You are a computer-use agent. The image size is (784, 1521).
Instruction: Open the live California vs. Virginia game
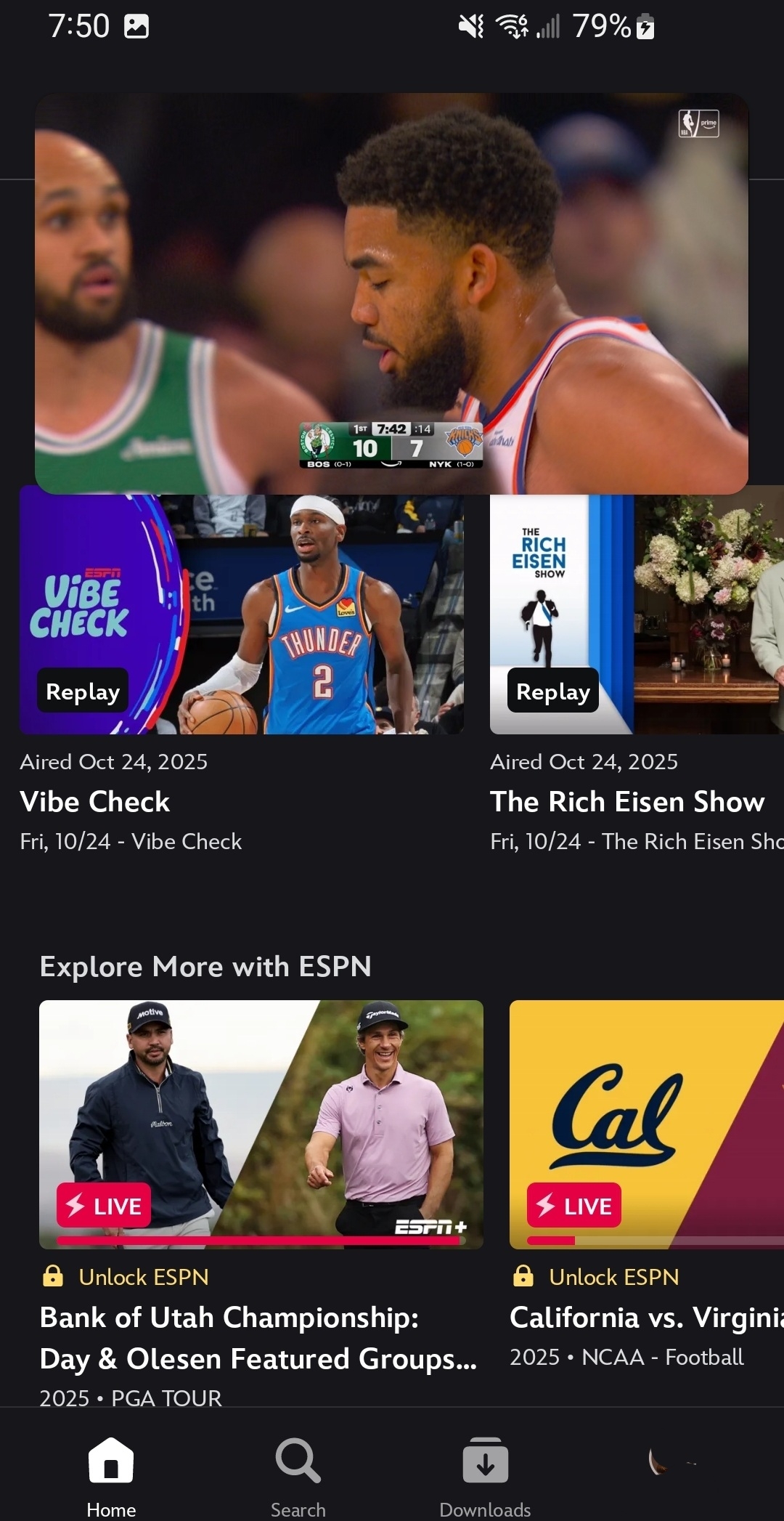(646, 1124)
